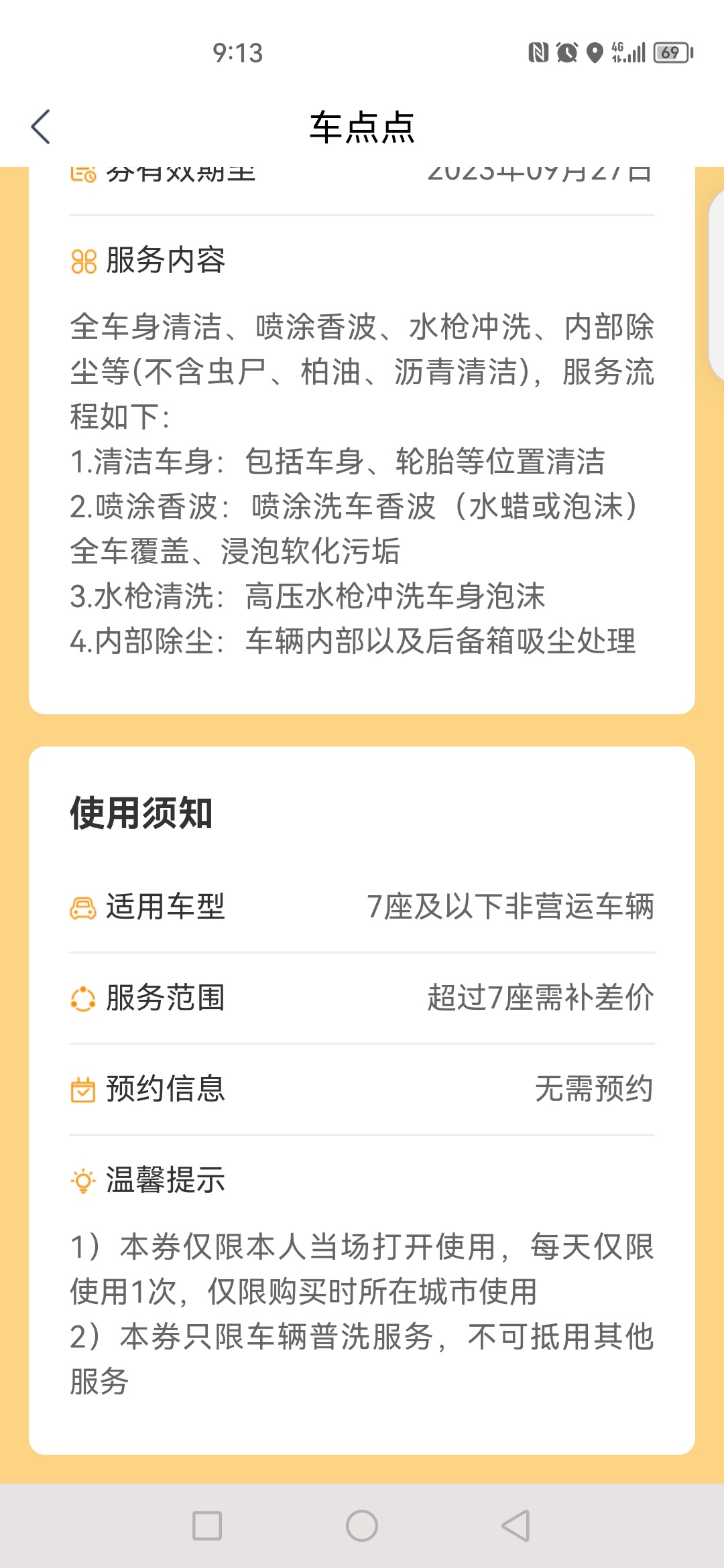Open the recent apps view
724x1568 pixels.
[207, 1526]
